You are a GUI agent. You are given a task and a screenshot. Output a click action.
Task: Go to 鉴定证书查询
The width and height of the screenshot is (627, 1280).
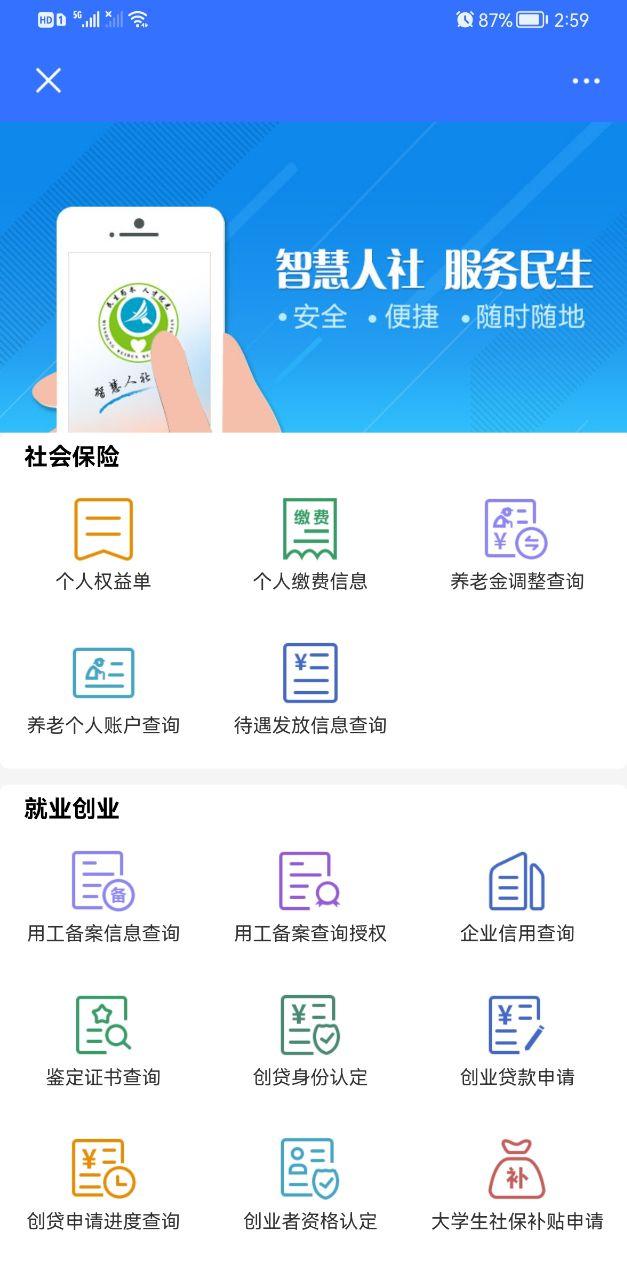tap(103, 1041)
